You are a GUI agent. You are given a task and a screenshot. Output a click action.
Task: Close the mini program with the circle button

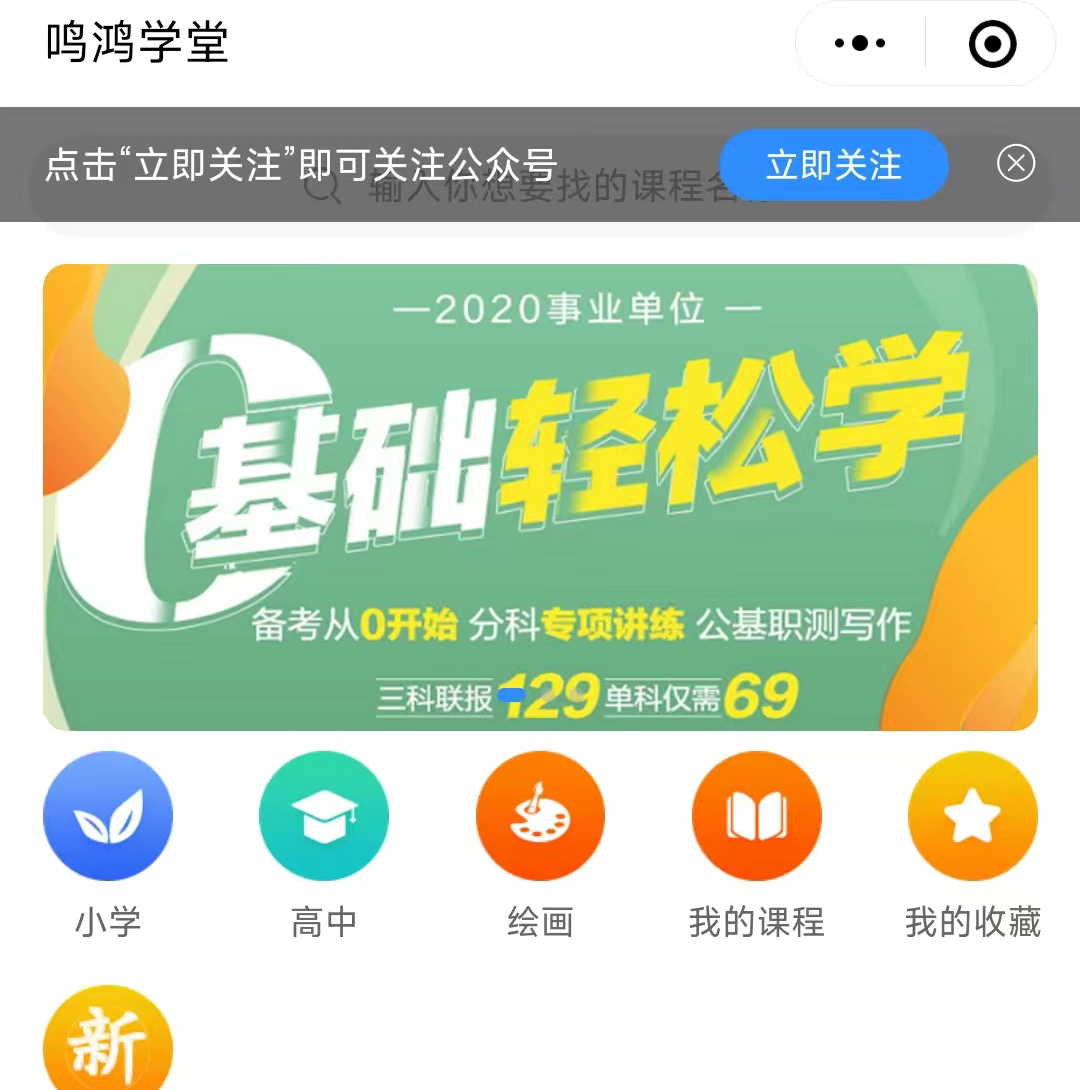point(992,44)
